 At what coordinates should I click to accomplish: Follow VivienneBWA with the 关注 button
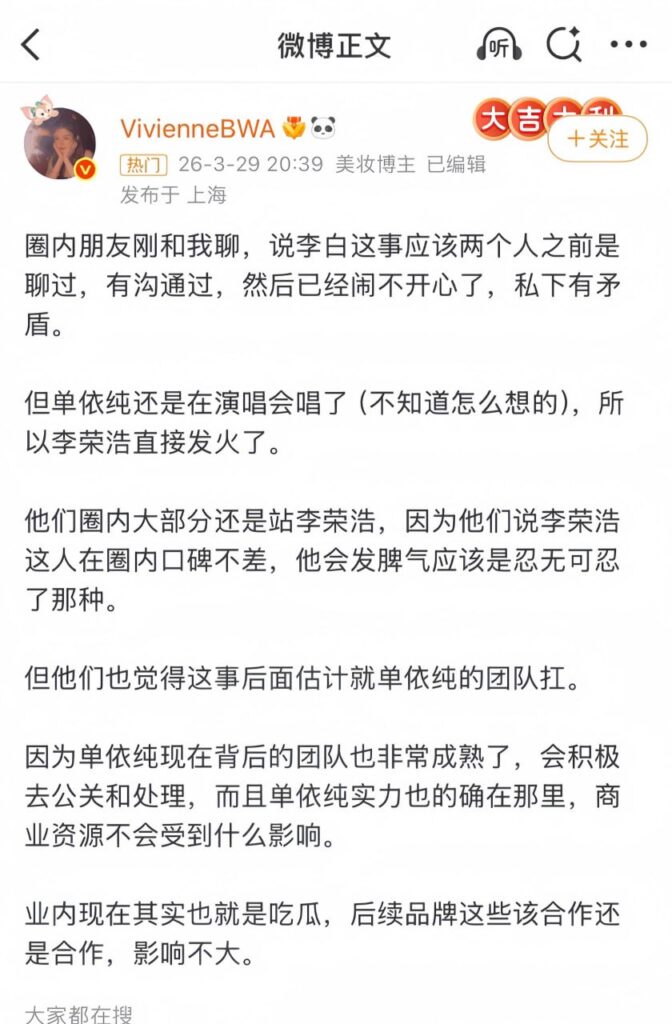pos(598,139)
